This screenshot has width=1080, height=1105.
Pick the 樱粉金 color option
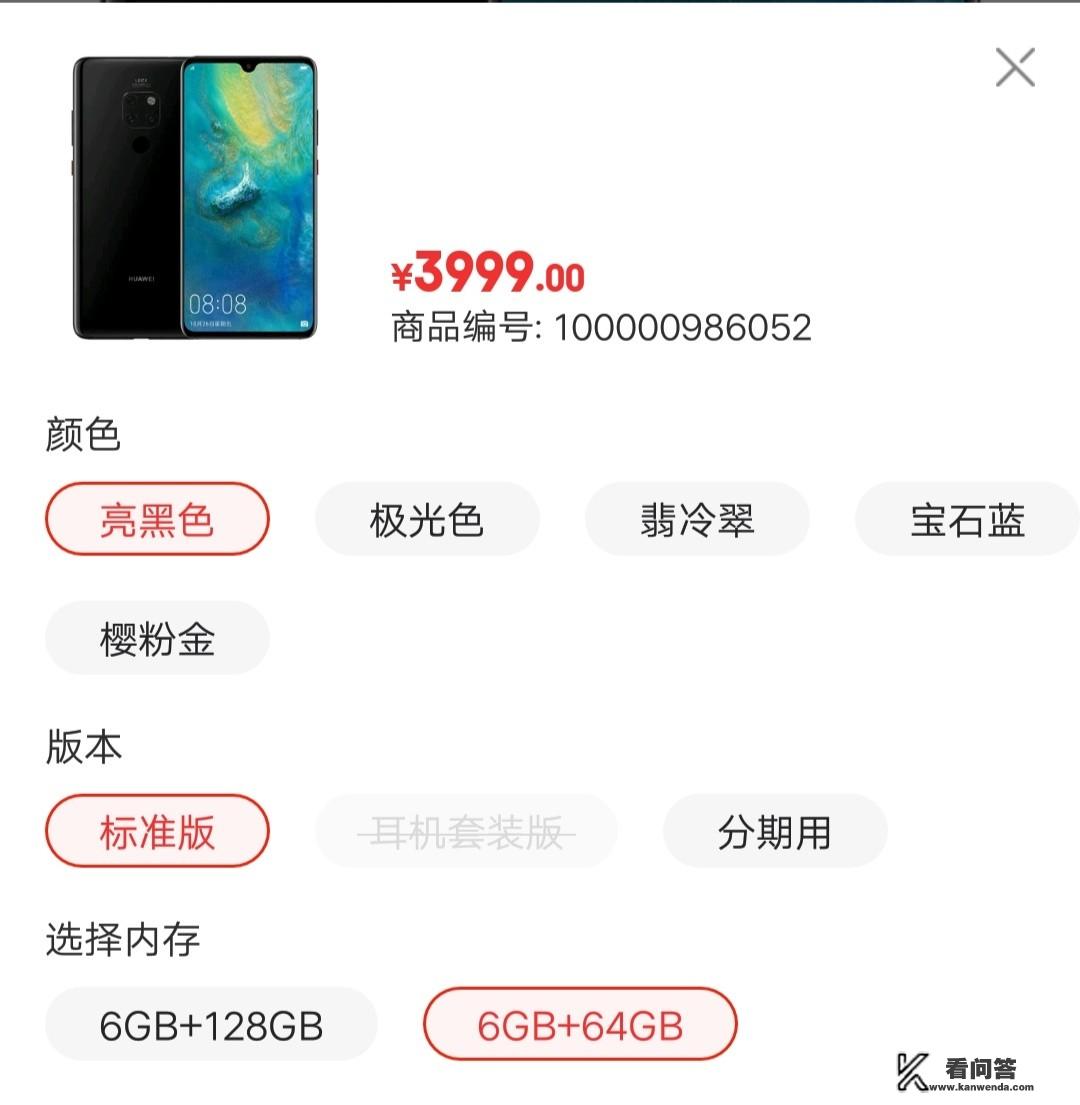point(157,638)
